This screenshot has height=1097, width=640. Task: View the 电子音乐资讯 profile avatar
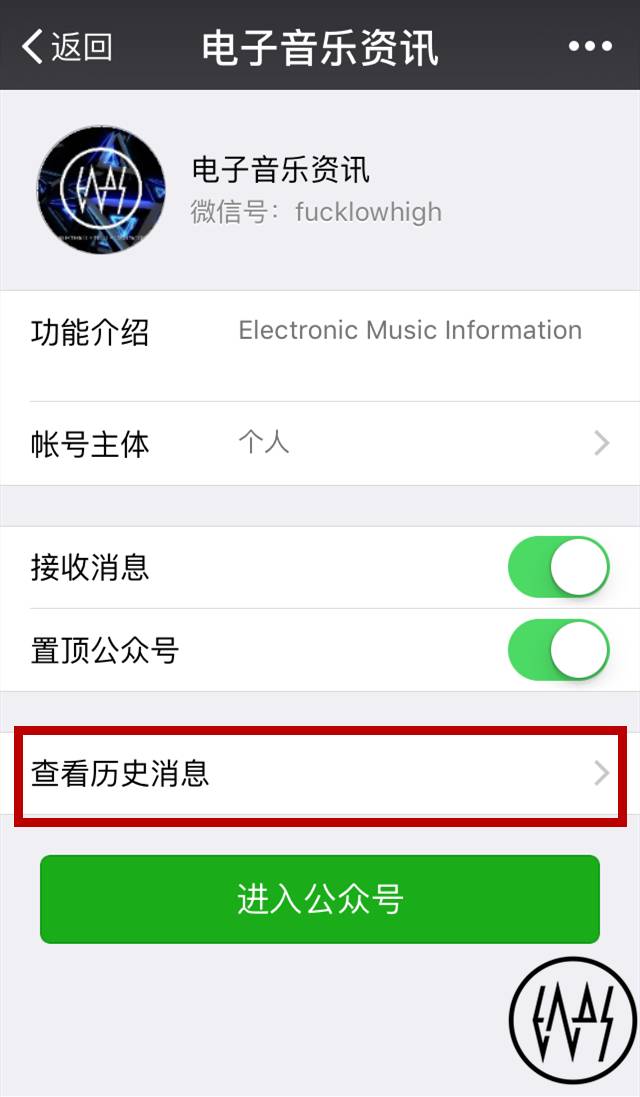tap(101, 190)
